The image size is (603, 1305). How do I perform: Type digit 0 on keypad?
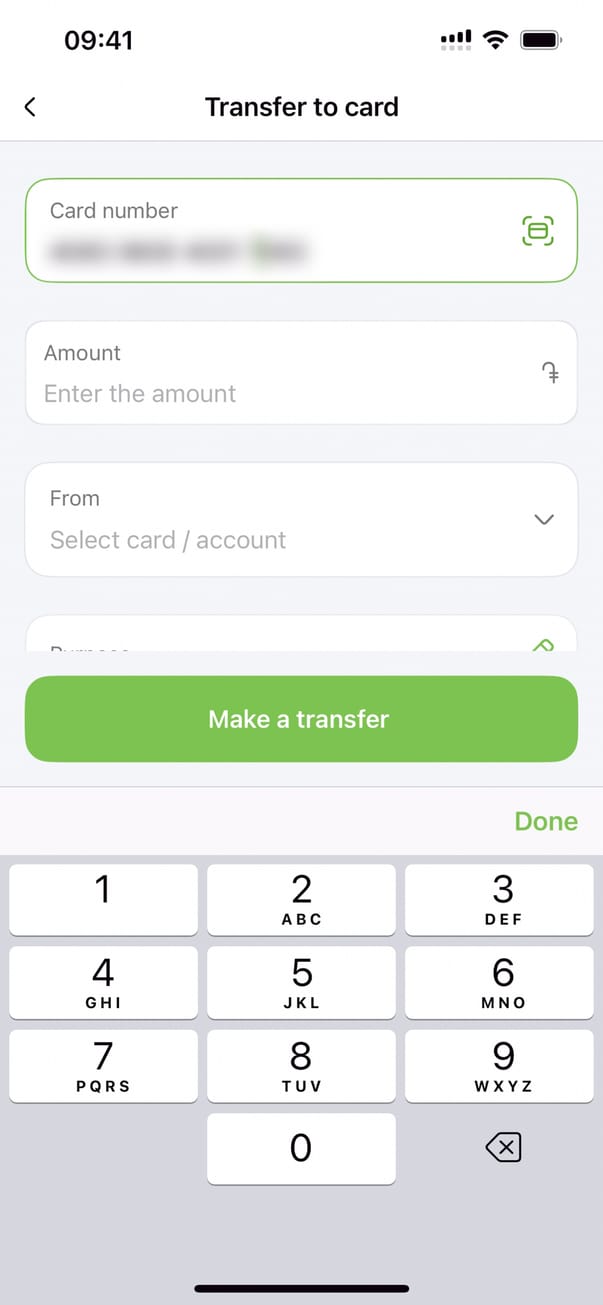click(x=301, y=1148)
